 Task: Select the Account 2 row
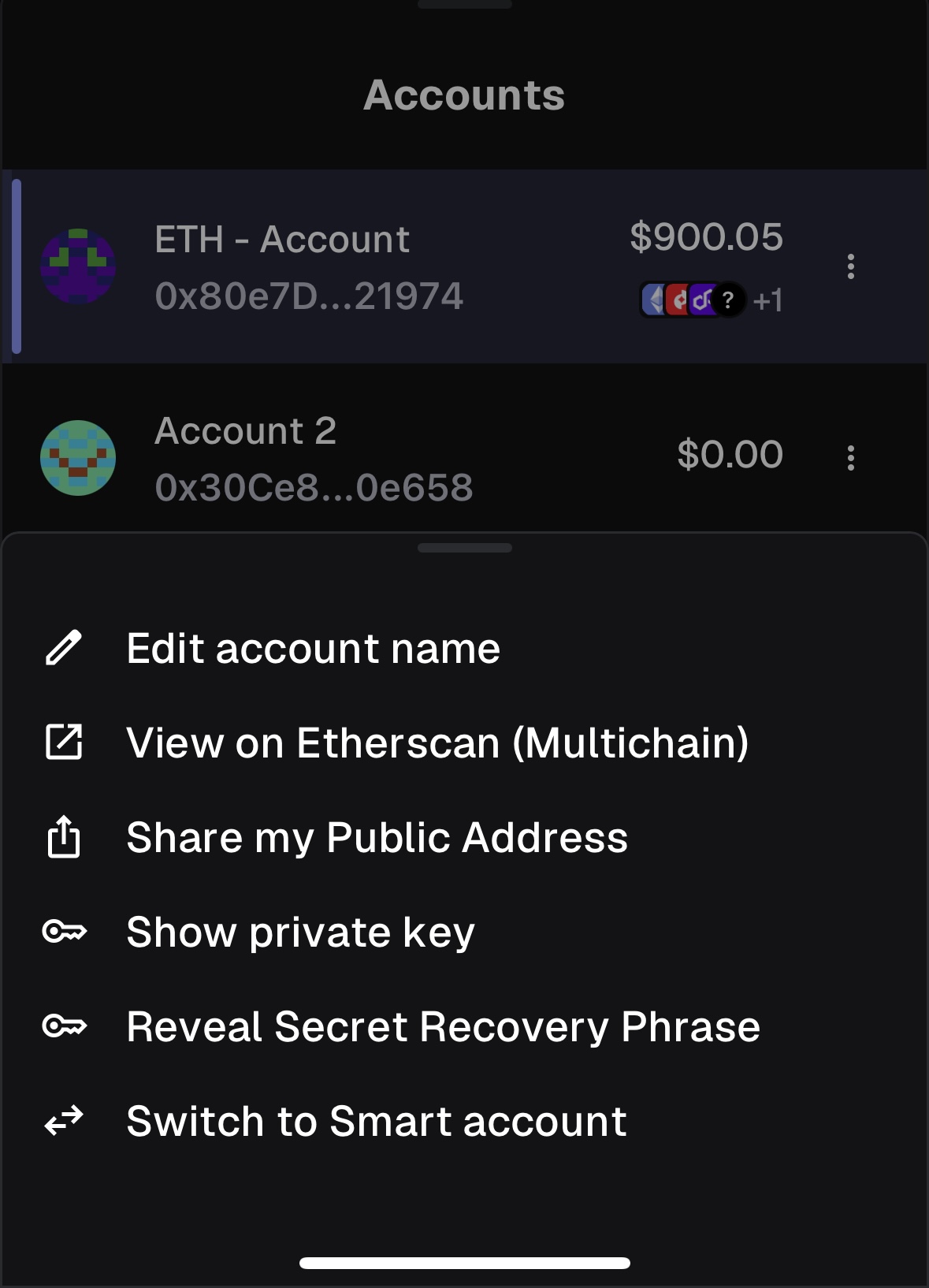coord(394,458)
